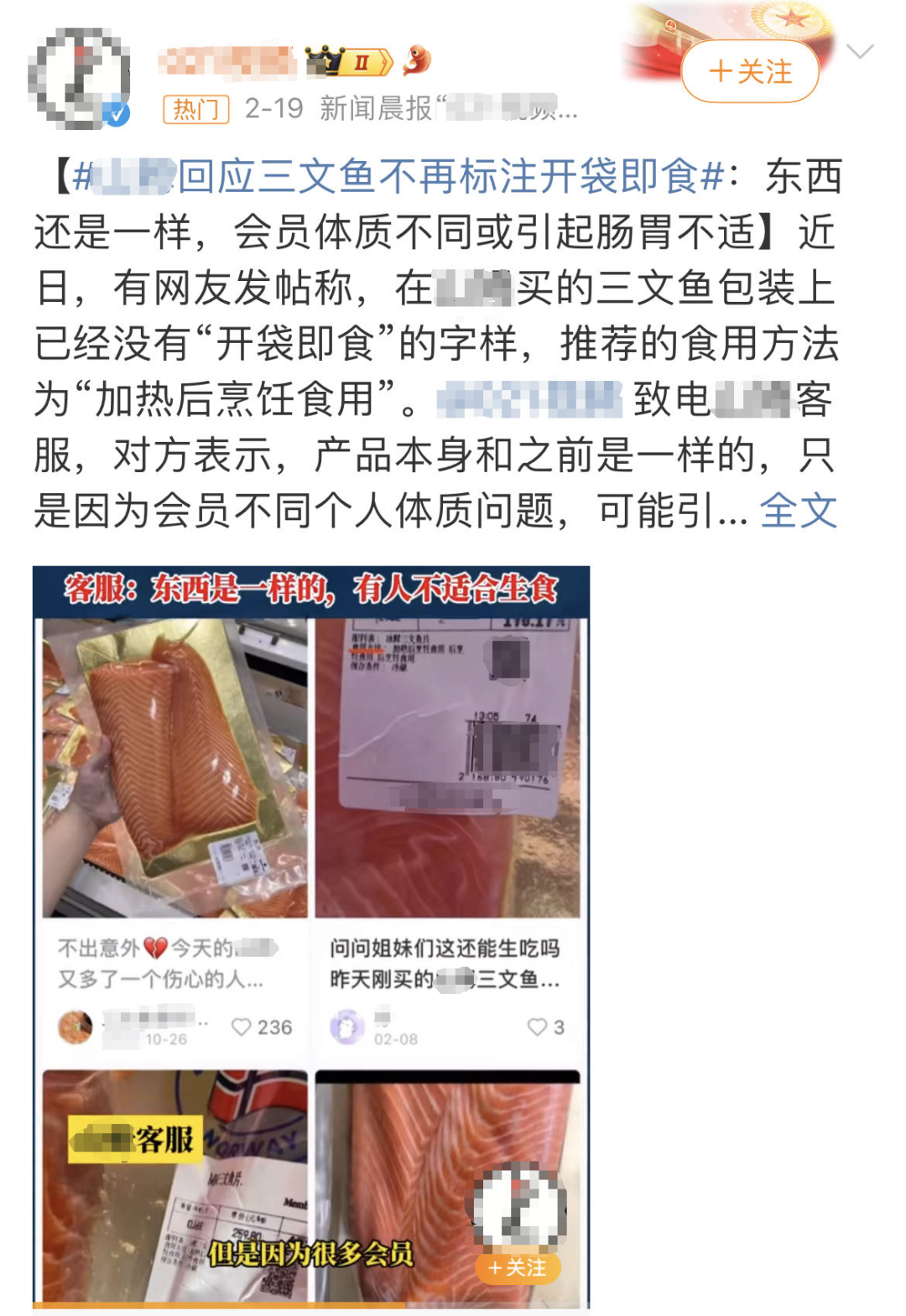Open the attached salmon video thumbnail
The image size is (906, 1316).
pyautogui.click(x=311, y=935)
